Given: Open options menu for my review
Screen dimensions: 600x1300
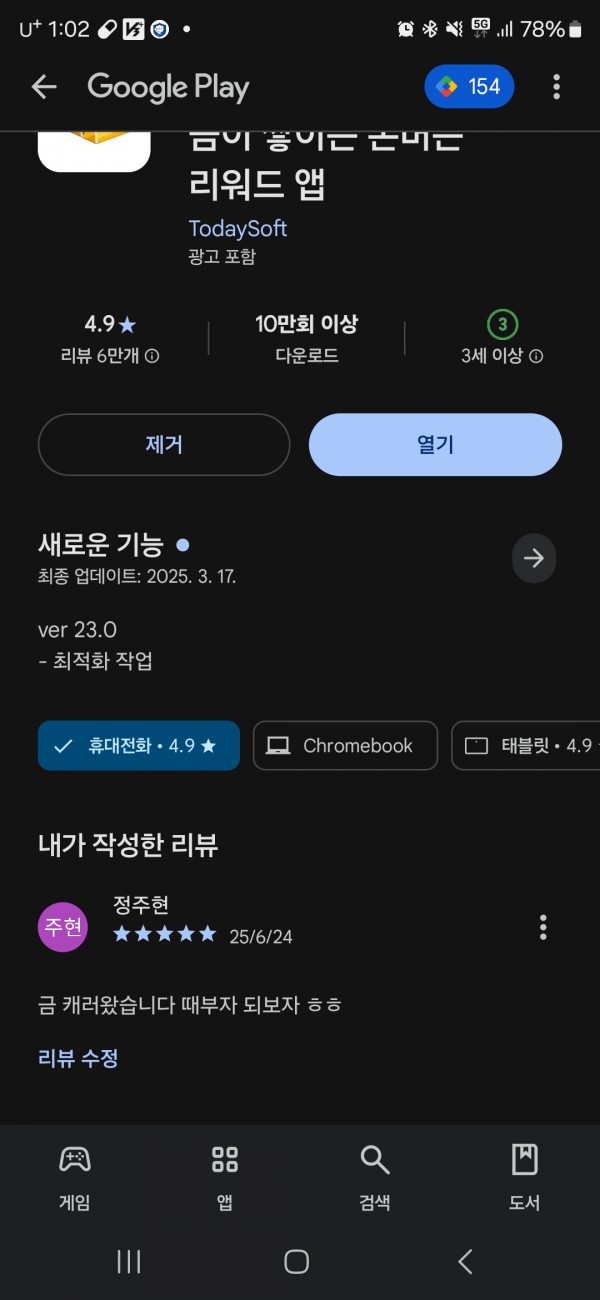Looking at the screenshot, I should click(543, 927).
